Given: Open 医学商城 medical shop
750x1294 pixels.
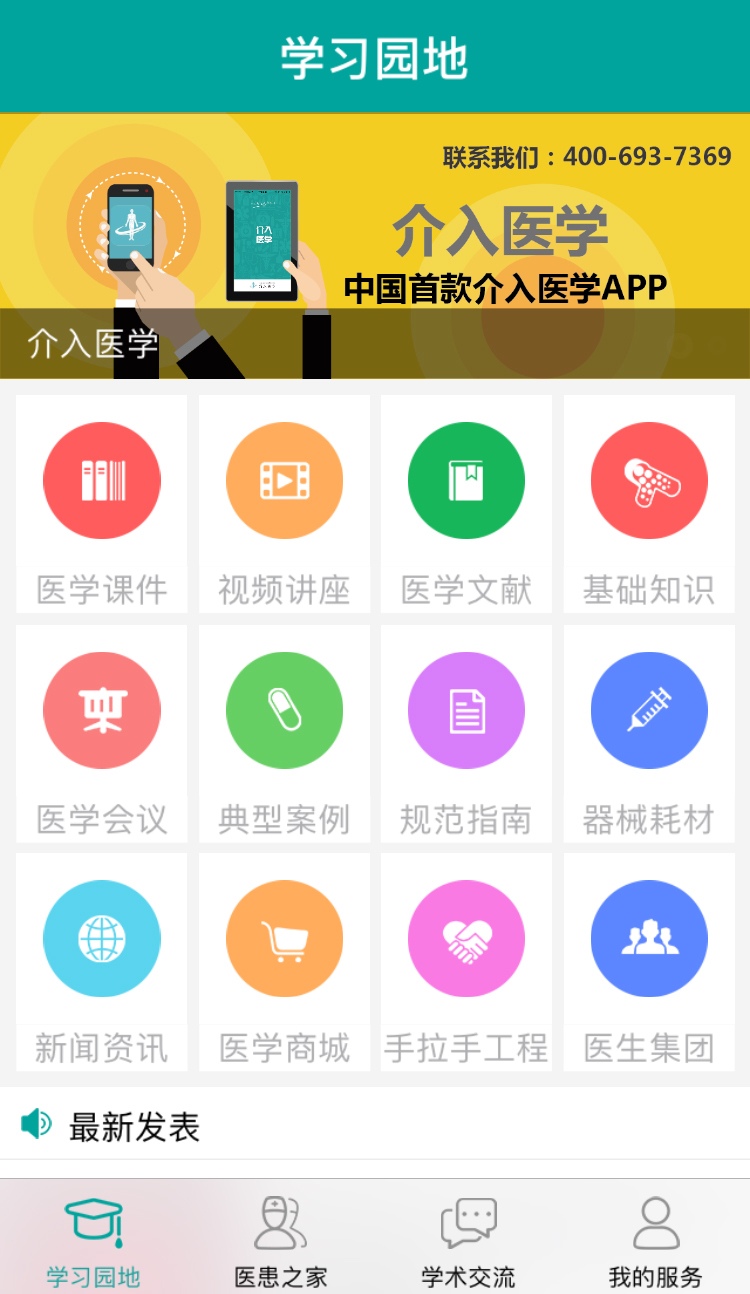Looking at the screenshot, I should point(284,961).
